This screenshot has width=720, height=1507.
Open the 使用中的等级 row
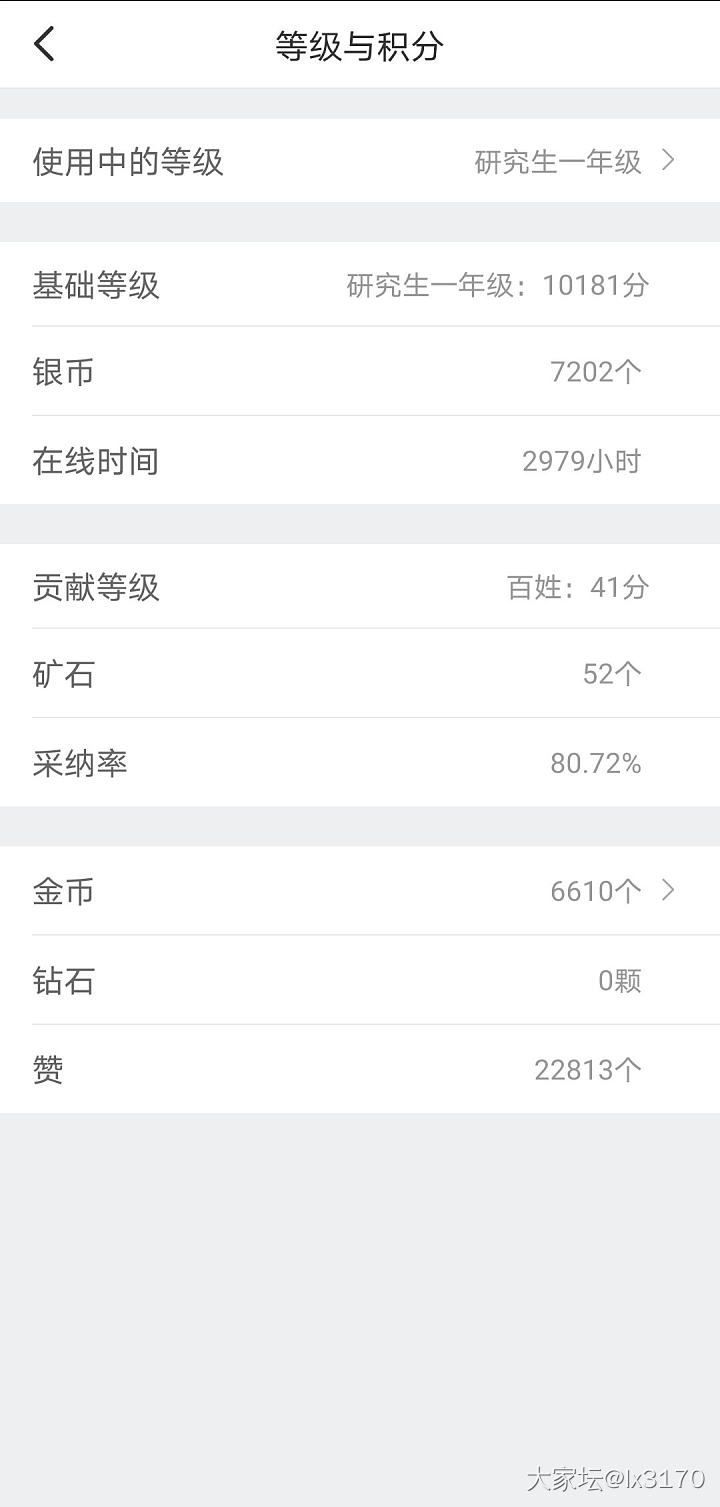(360, 161)
